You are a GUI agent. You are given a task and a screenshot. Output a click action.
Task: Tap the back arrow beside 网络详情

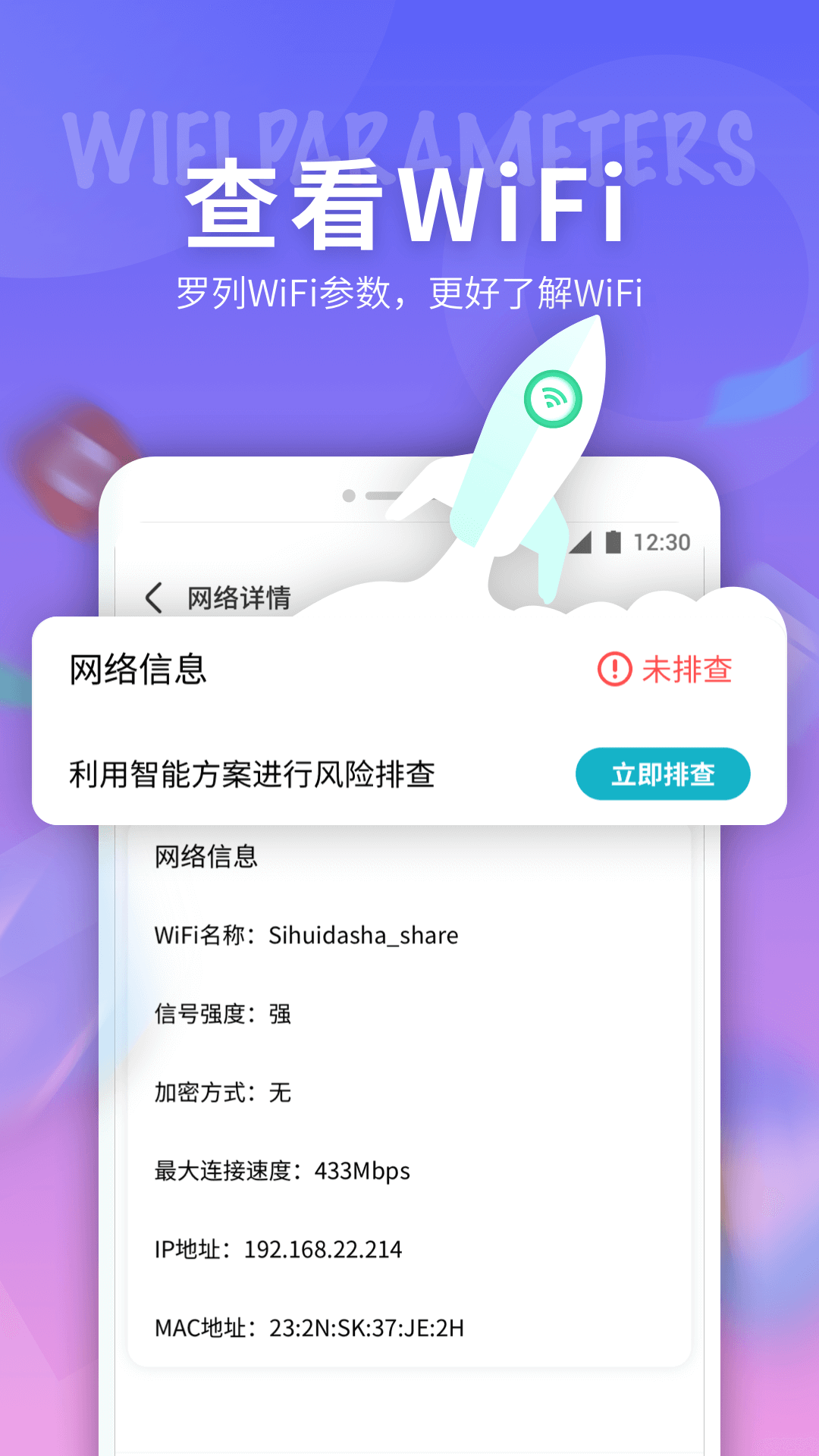pos(154,598)
